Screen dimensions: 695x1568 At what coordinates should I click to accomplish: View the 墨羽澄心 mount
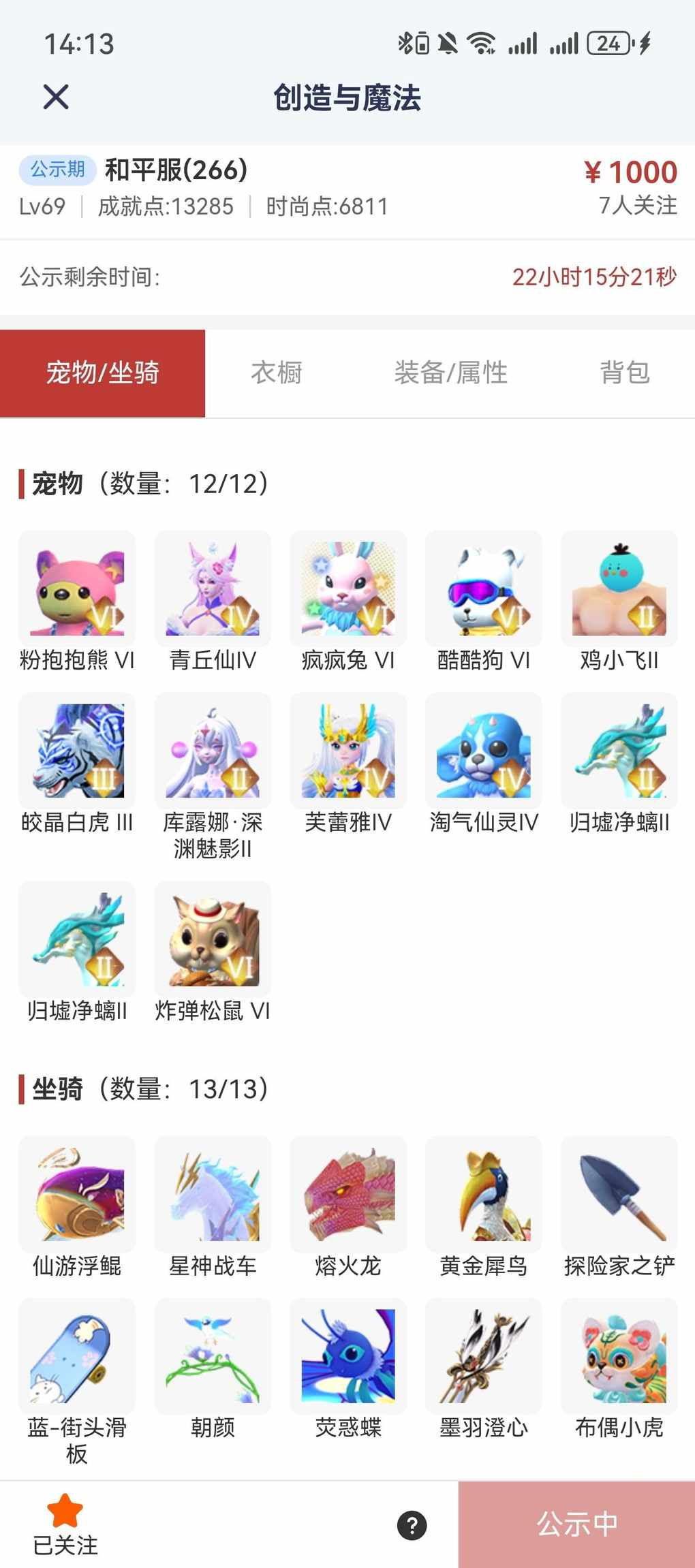(x=484, y=1356)
